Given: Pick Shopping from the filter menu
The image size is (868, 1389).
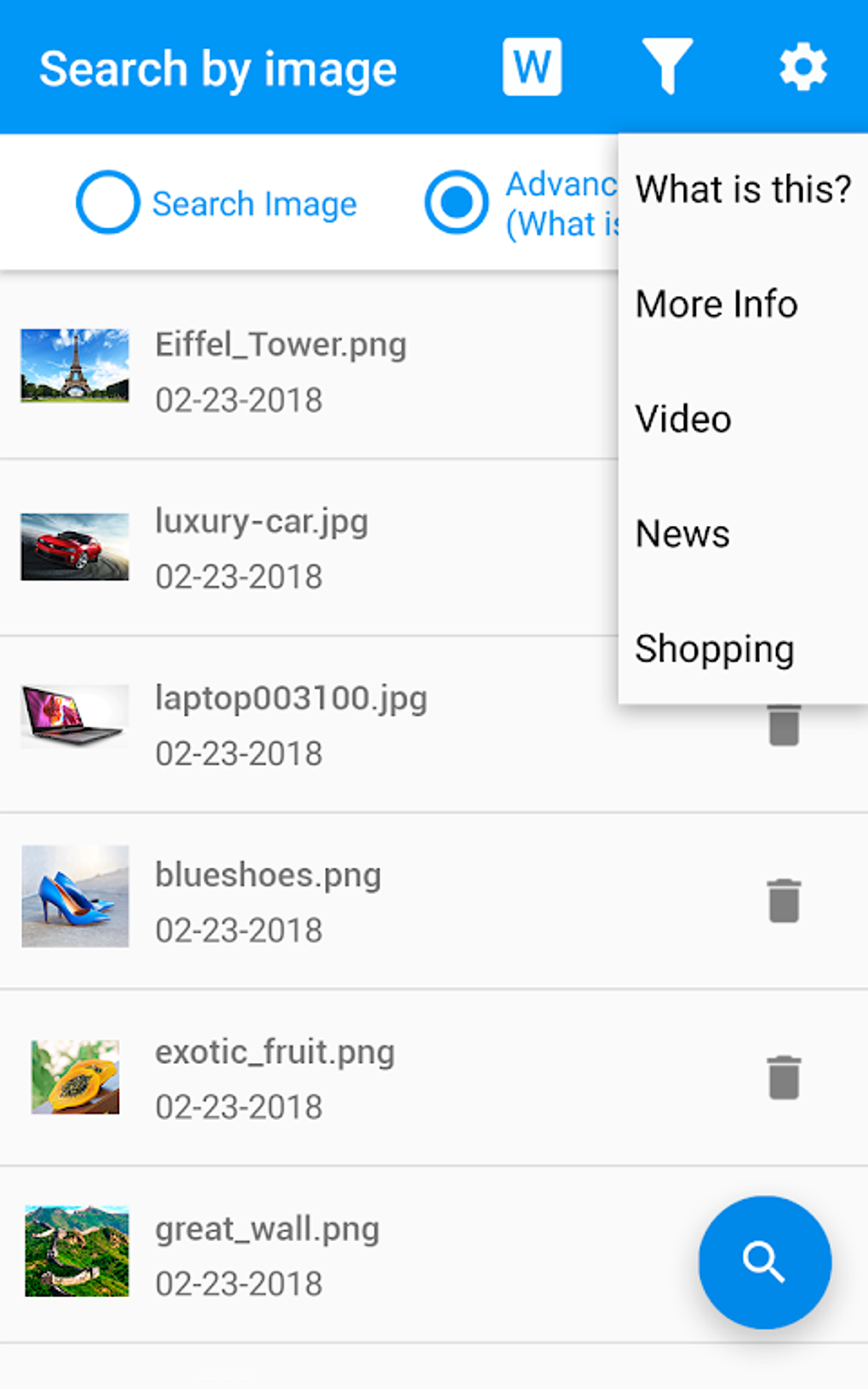Looking at the screenshot, I should [x=714, y=649].
